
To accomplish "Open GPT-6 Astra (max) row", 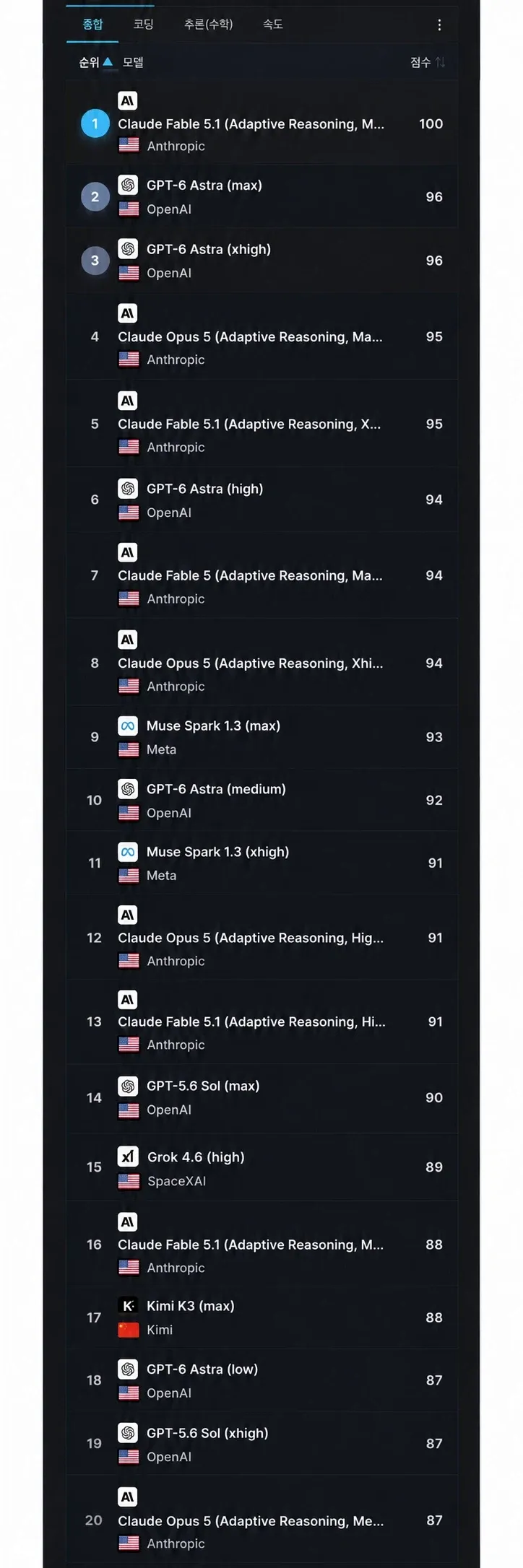I will coord(261,197).
